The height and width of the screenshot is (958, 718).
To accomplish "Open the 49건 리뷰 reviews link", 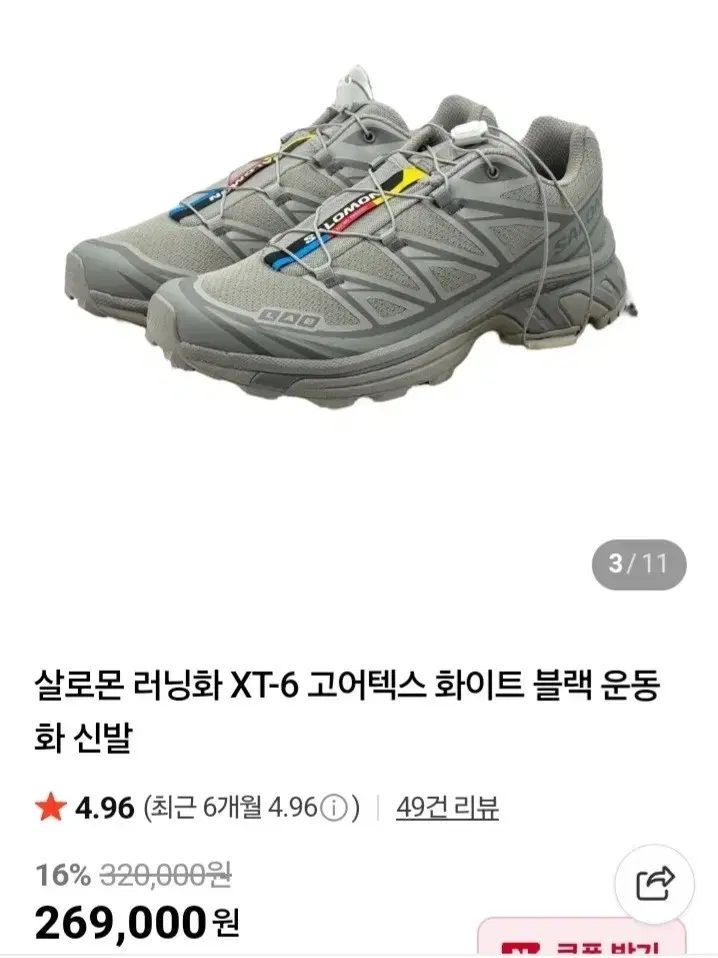I will [447, 807].
